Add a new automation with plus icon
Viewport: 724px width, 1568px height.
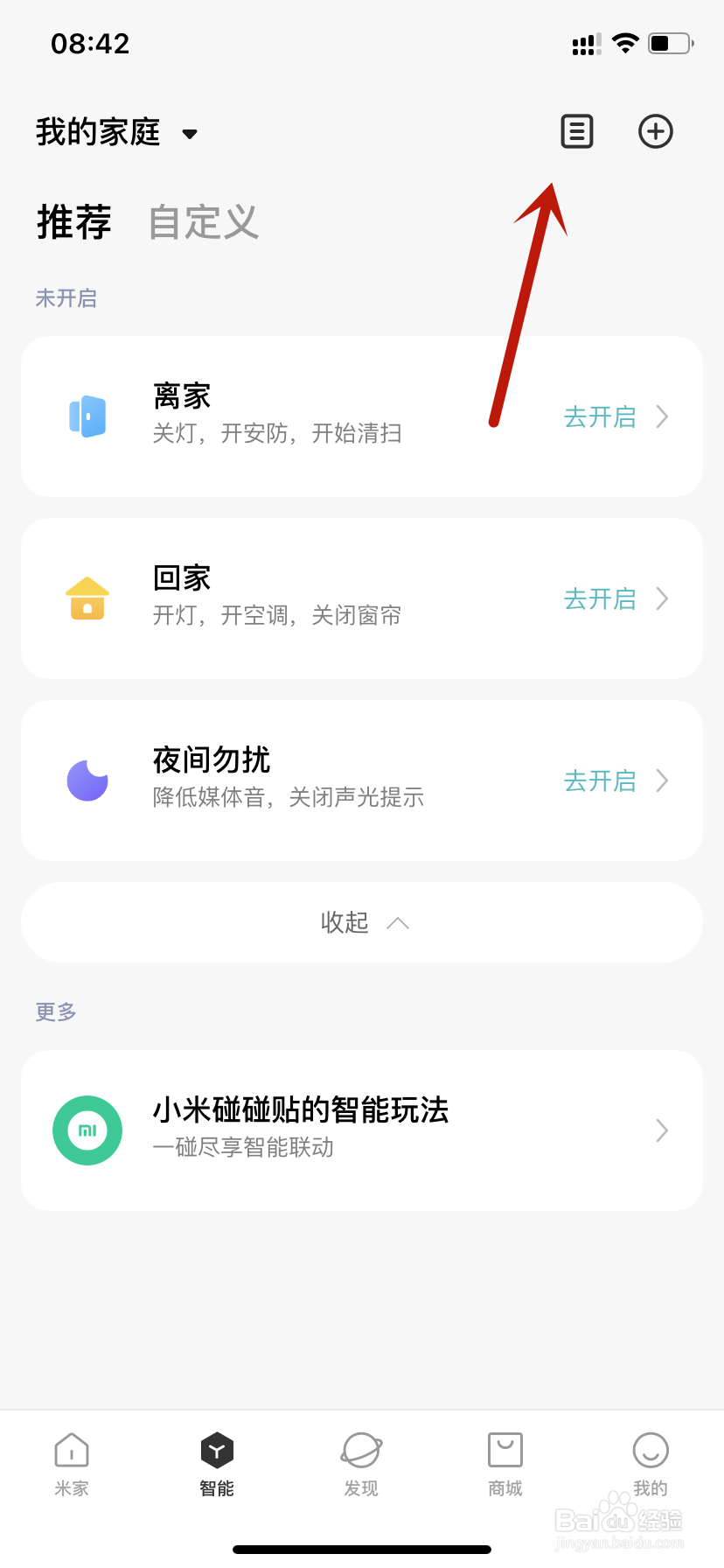coord(655,132)
